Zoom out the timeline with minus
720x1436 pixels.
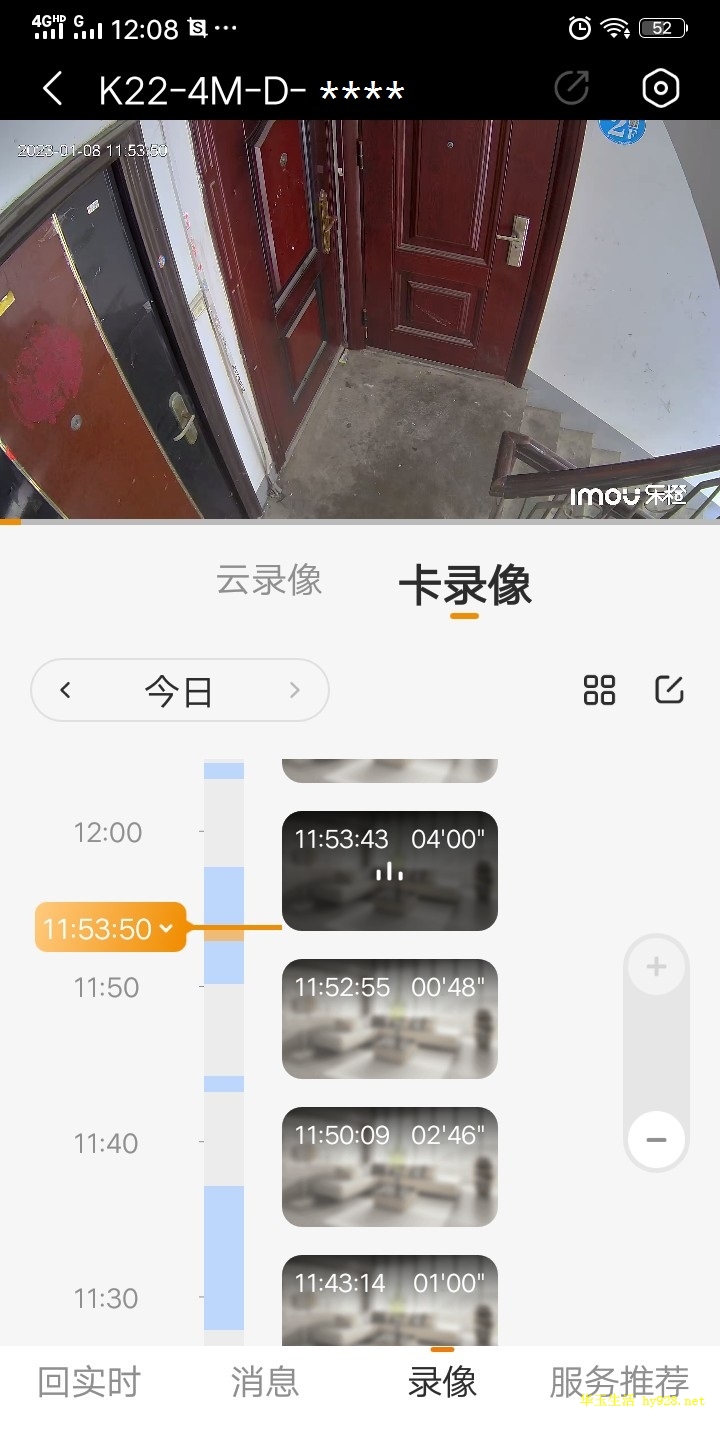pos(656,1140)
